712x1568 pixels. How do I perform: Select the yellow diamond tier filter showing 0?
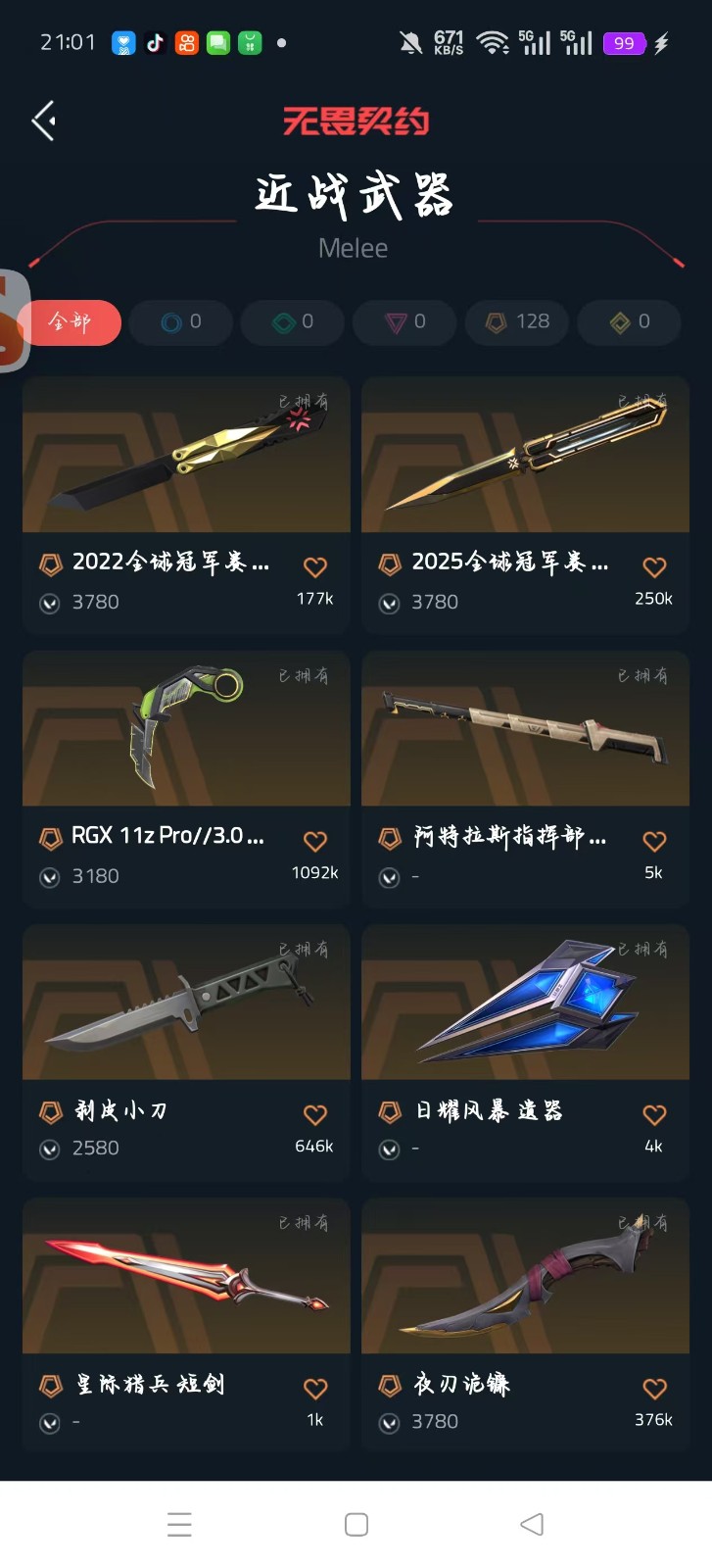[x=629, y=322]
